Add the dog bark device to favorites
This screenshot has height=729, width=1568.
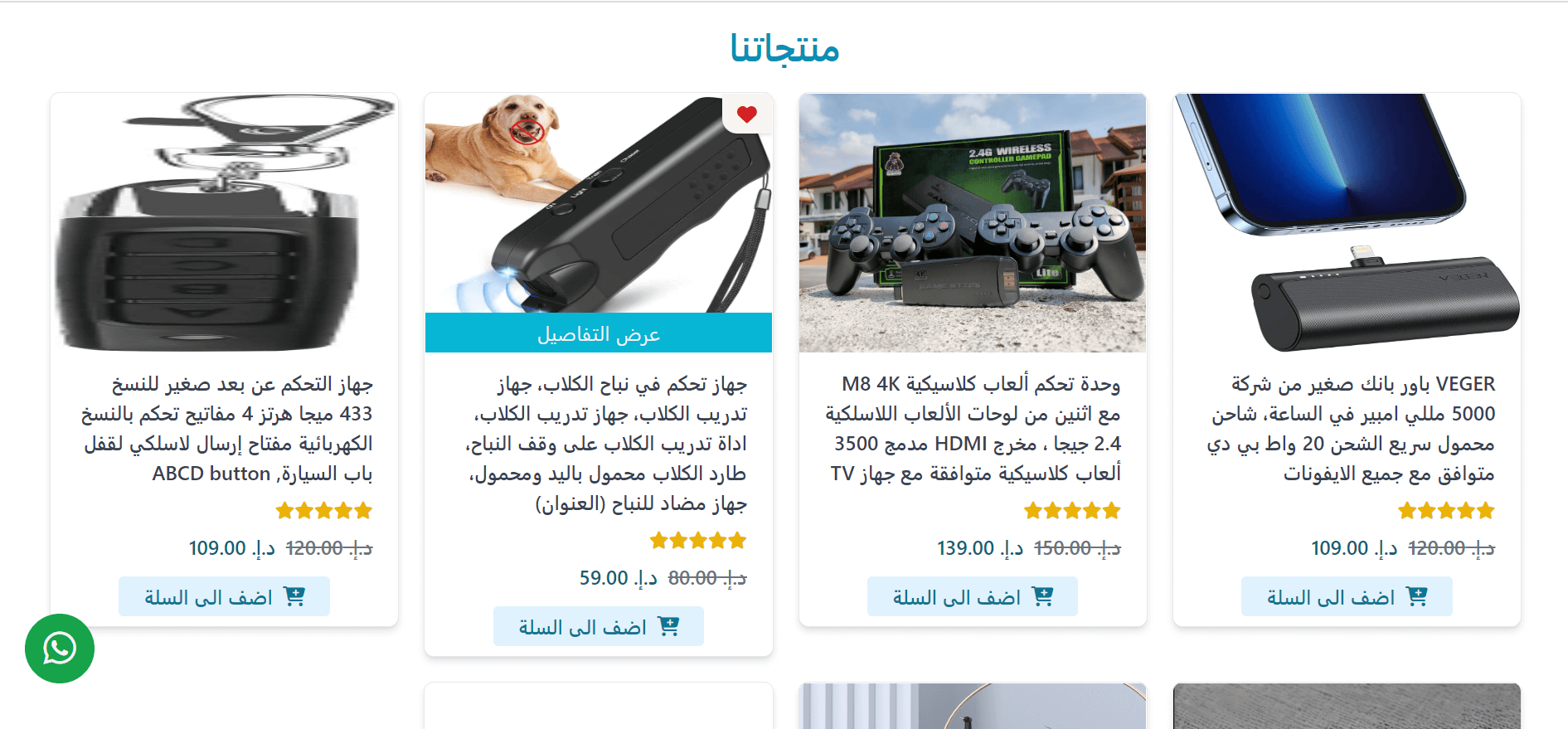pos(746,114)
